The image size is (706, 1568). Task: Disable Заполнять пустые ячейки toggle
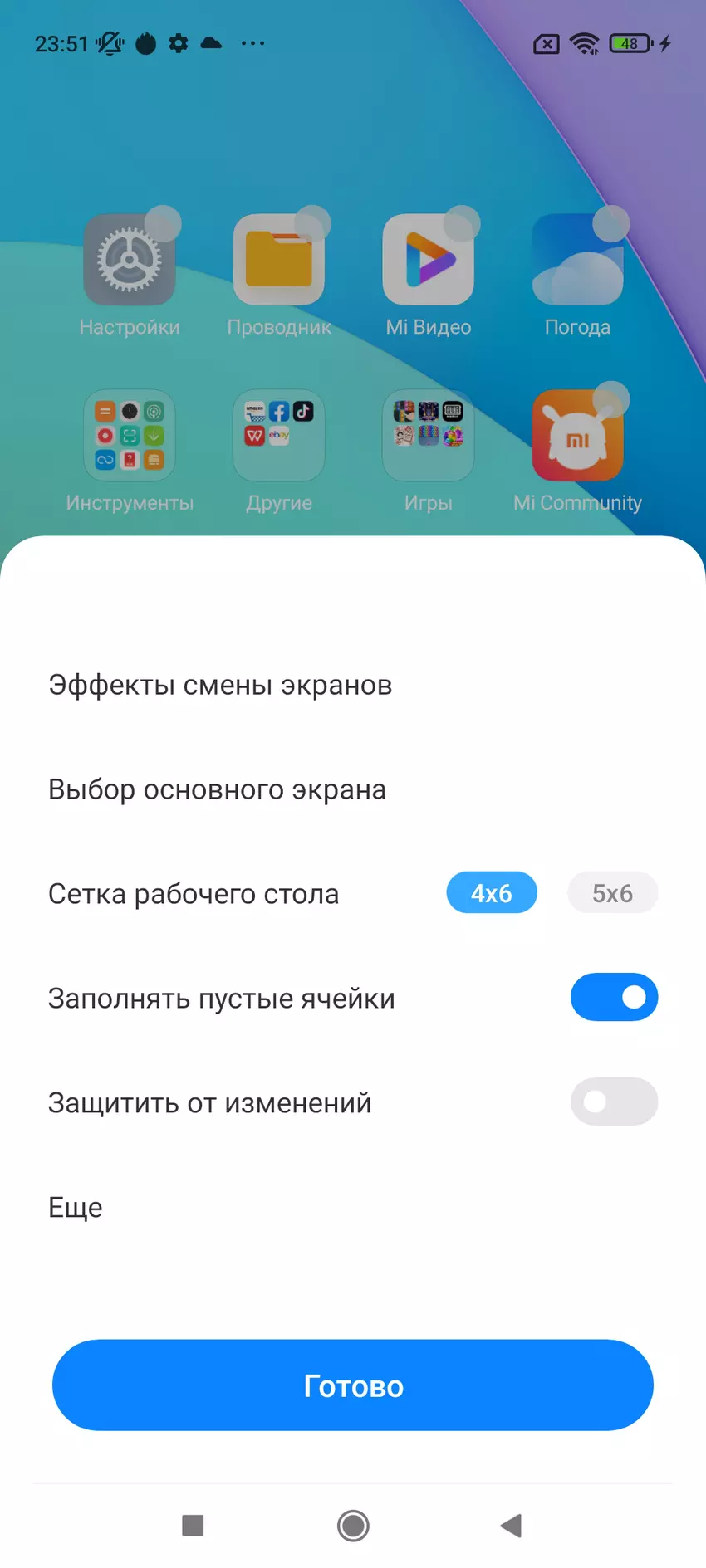(614, 997)
